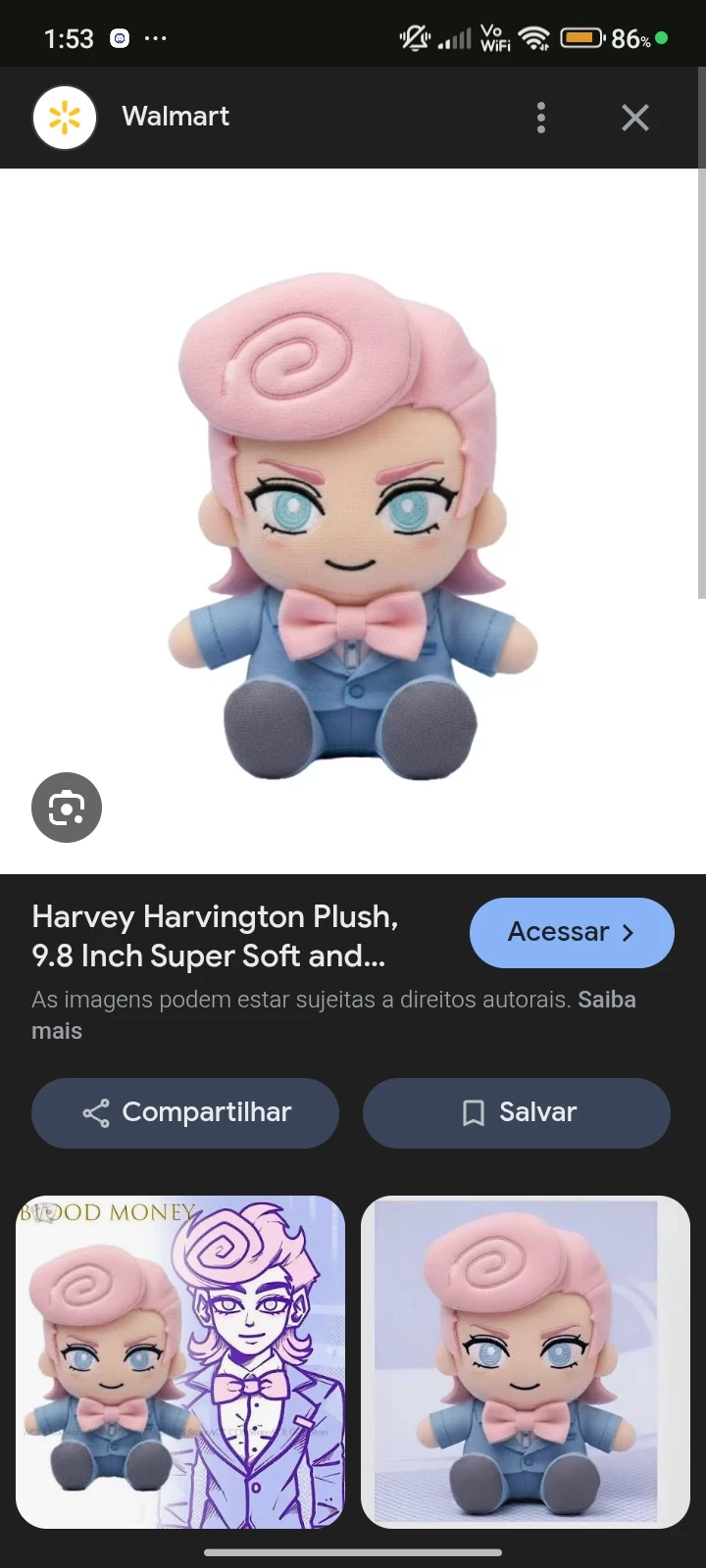The width and height of the screenshot is (706, 1568).
Task: Open the related plush photo on lavender background
Action: pyautogui.click(x=525, y=1361)
